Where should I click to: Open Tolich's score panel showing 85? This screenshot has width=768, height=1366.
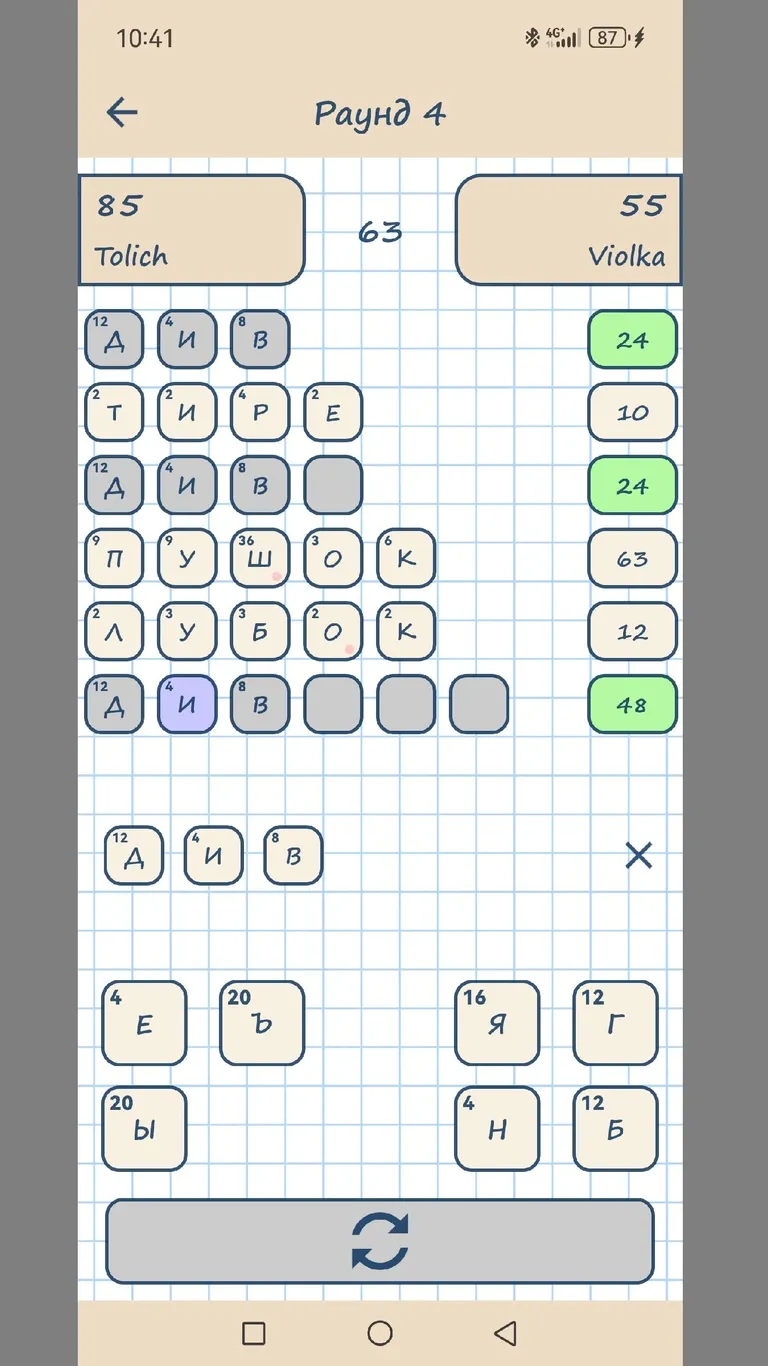[191, 229]
